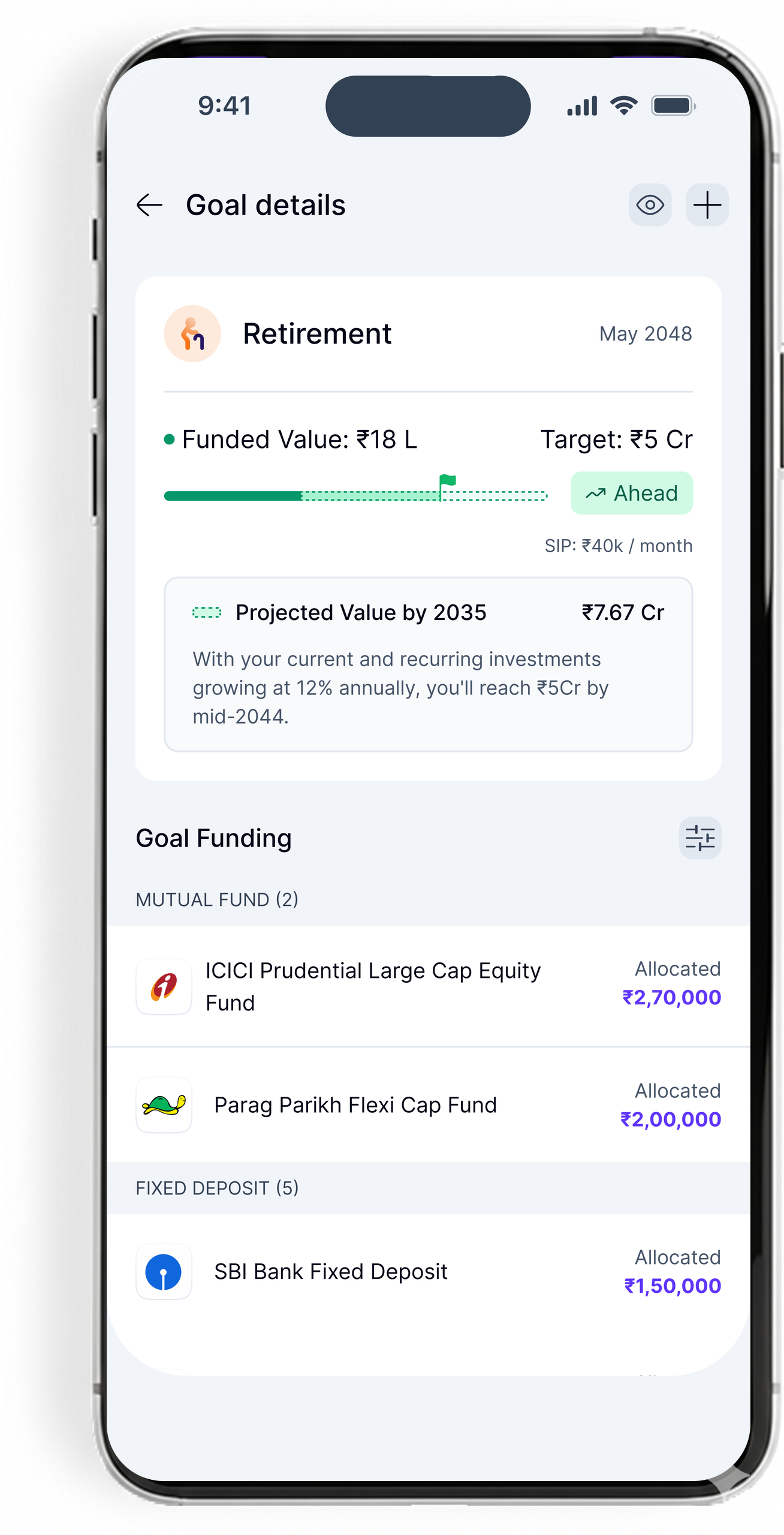Open Parag Parikh Flexi Cap Fund
The width and height of the screenshot is (784, 1535).
click(428, 1105)
